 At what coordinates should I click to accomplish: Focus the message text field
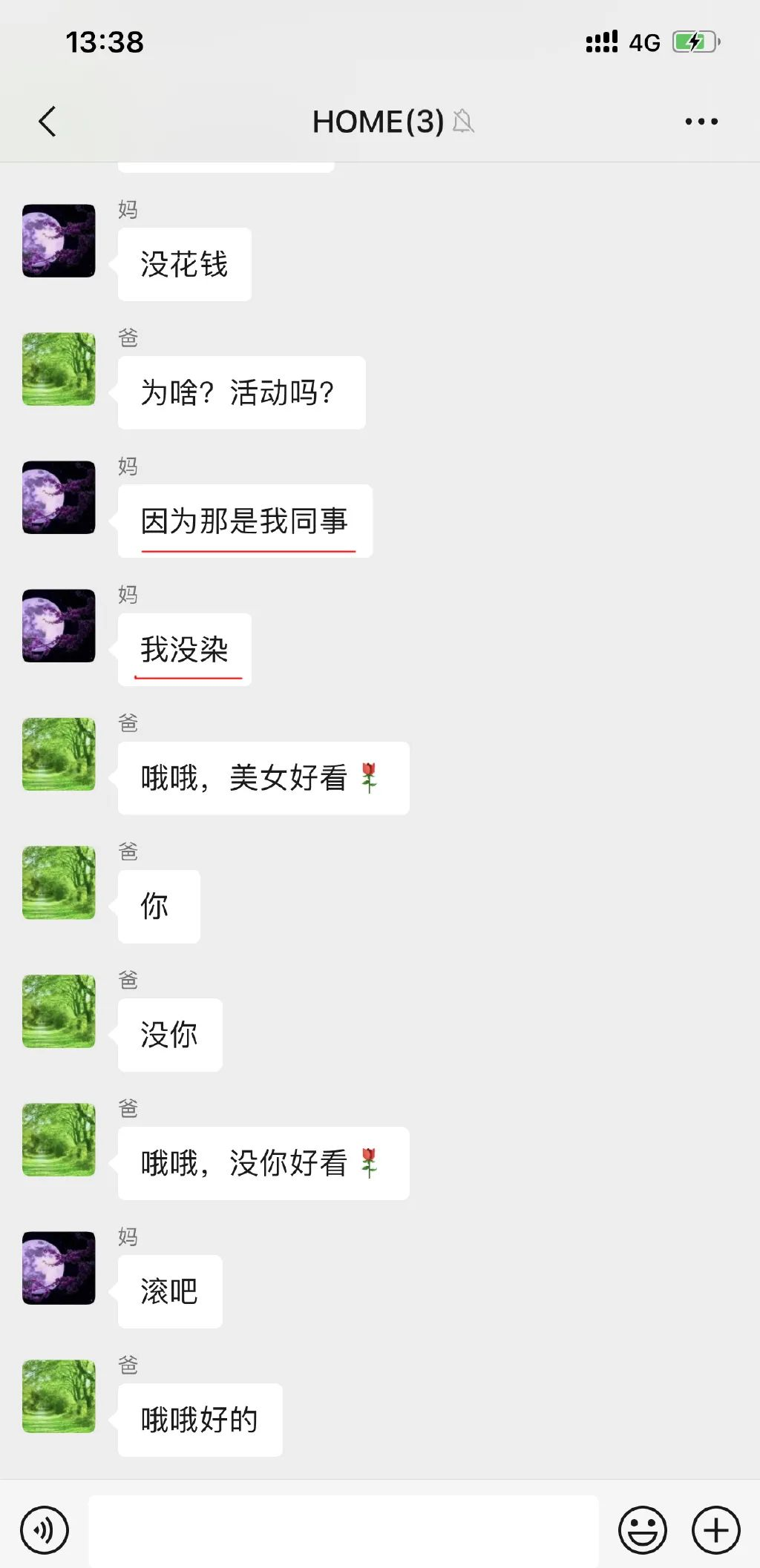tap(343, 1529)
